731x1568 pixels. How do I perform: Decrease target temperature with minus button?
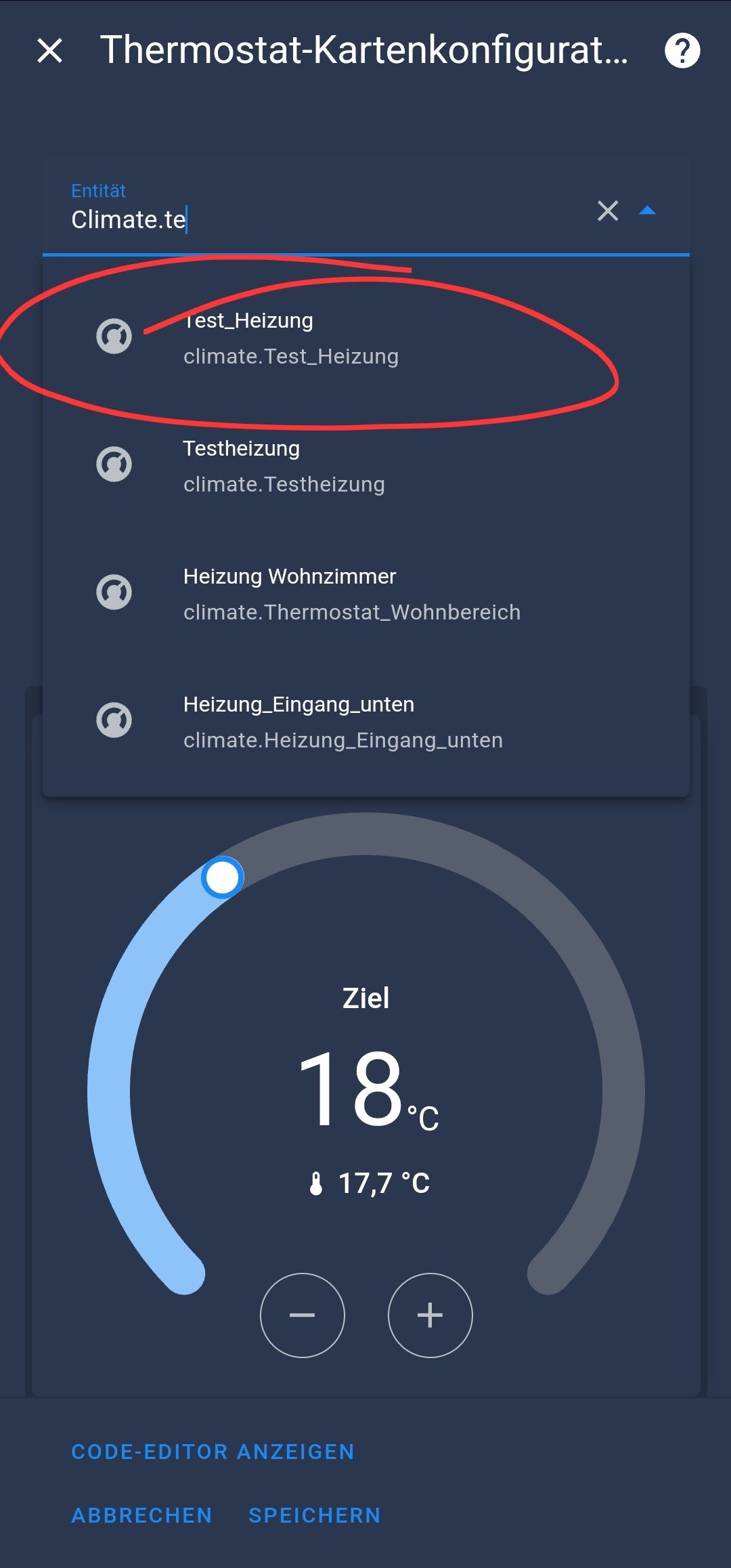302,1315
